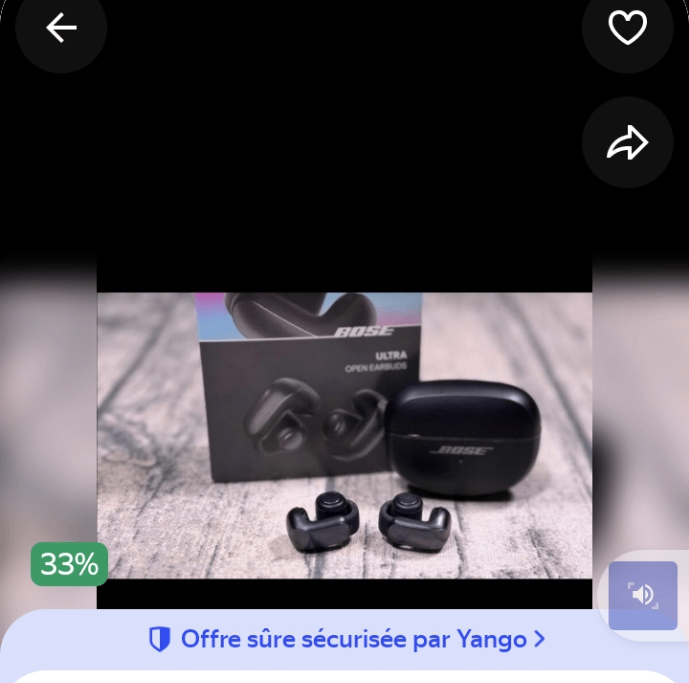Share this Bose earbuds listing

pos(627,143)
